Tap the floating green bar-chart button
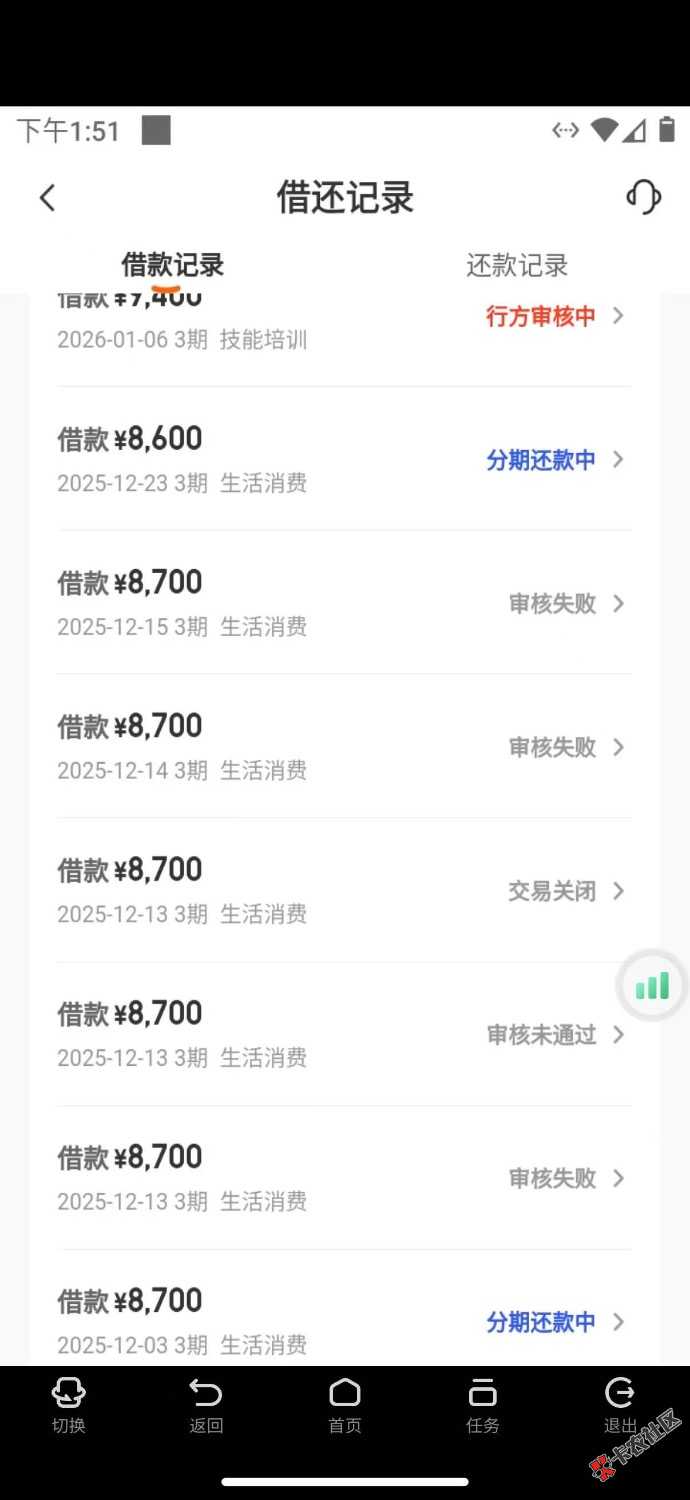 pyautogui.click(x=652, y=986)
